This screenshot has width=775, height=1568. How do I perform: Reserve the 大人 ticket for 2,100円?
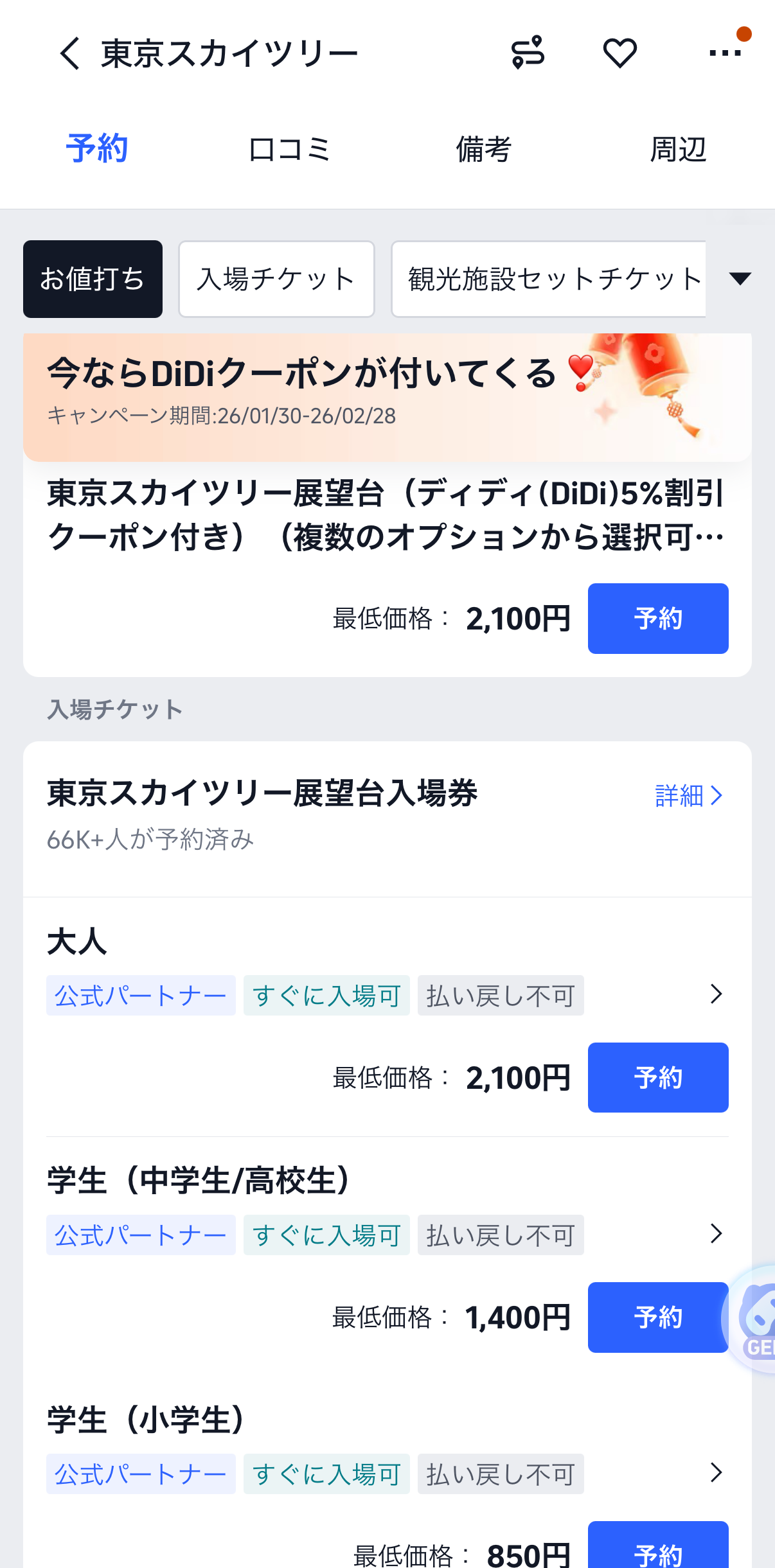(x=657, y=1077)
